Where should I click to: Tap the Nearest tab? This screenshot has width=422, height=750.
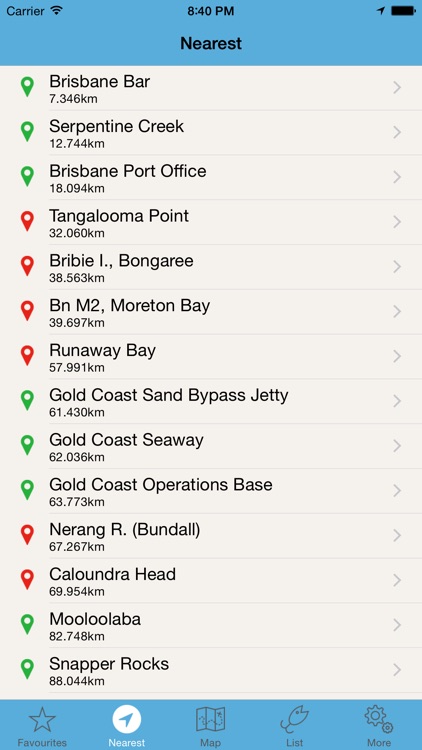coord(126,726)
